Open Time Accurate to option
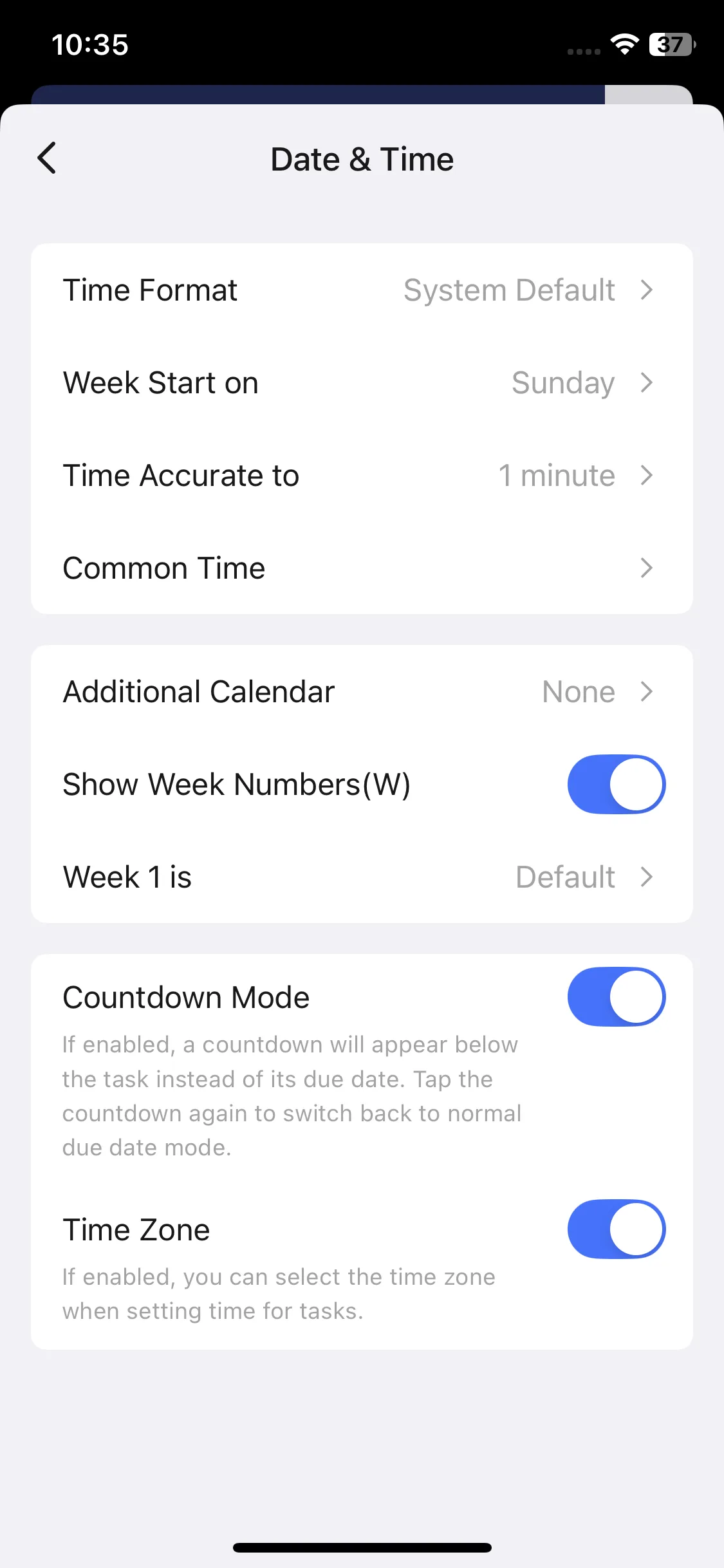 click(x=362, y=476)
